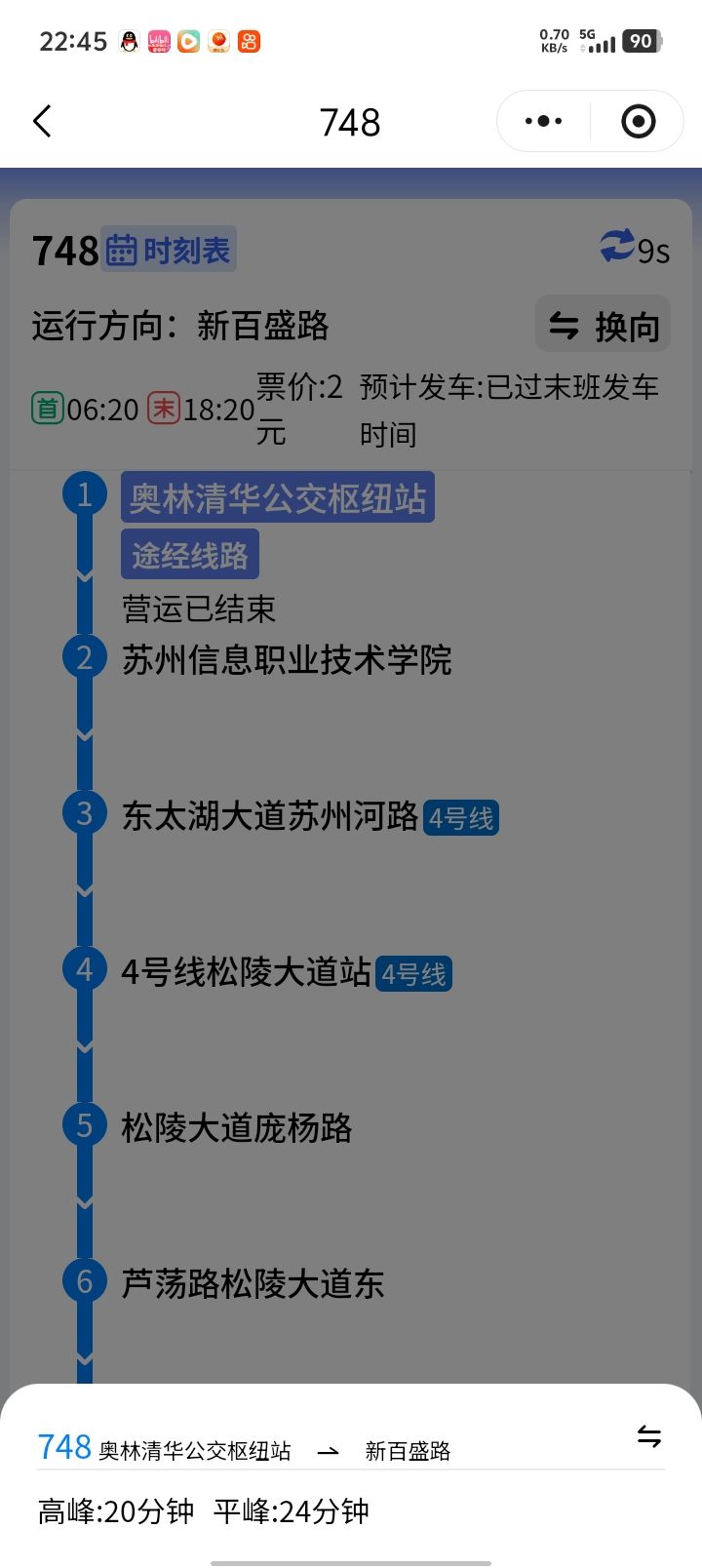Select stop 东太湖大道苏州河路
This screenshot has height=1568, width=702.
(x=270, y=816)
